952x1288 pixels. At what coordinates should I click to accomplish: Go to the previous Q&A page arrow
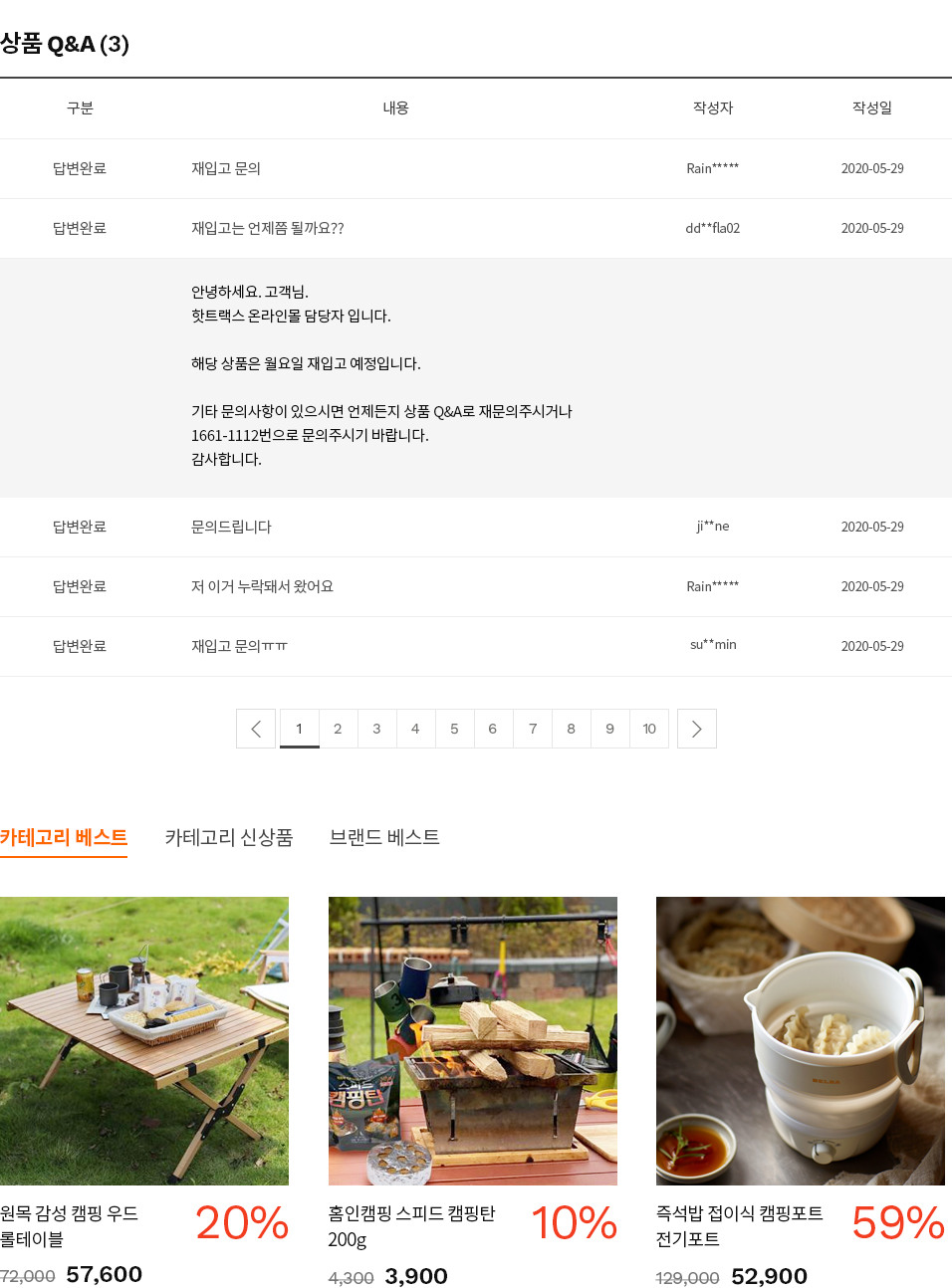click(x=256, y=729)
